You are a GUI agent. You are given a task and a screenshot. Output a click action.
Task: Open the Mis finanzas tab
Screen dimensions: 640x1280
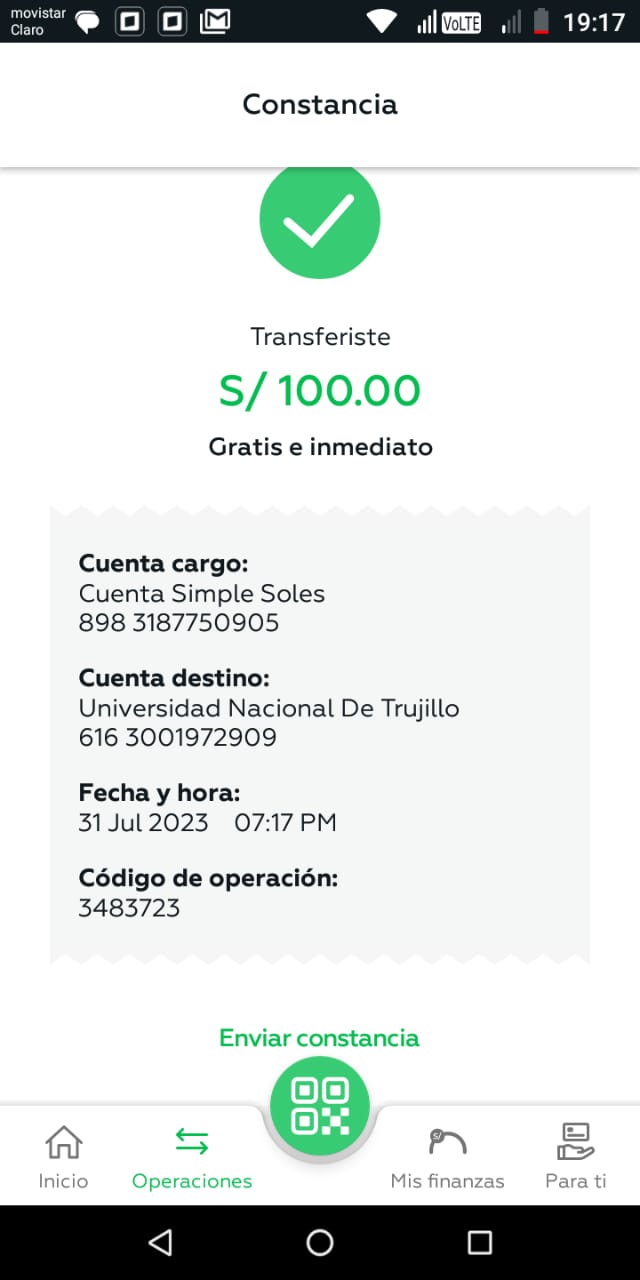point(447,1158)
